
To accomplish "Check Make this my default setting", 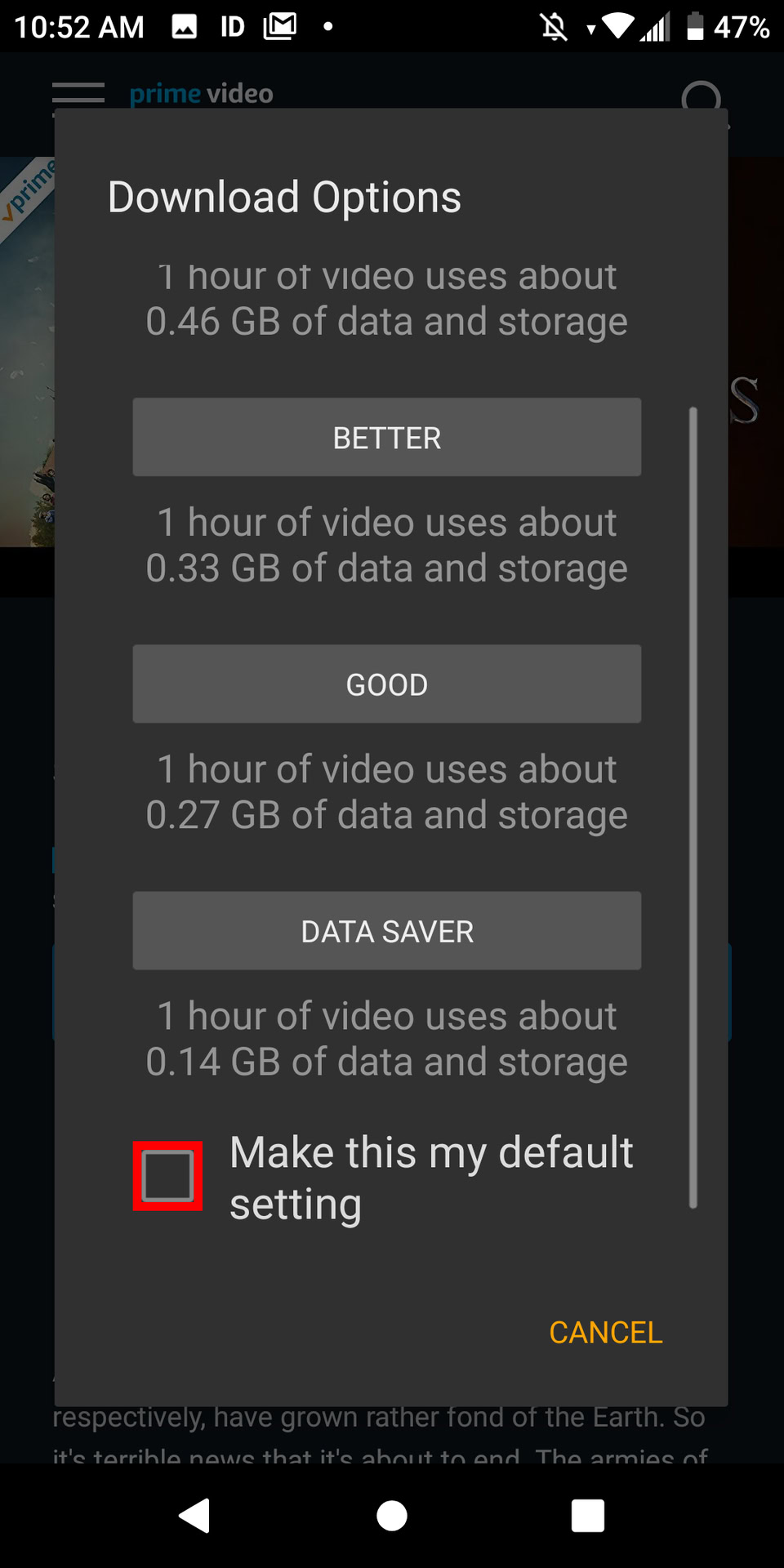I will (168, 1176).
